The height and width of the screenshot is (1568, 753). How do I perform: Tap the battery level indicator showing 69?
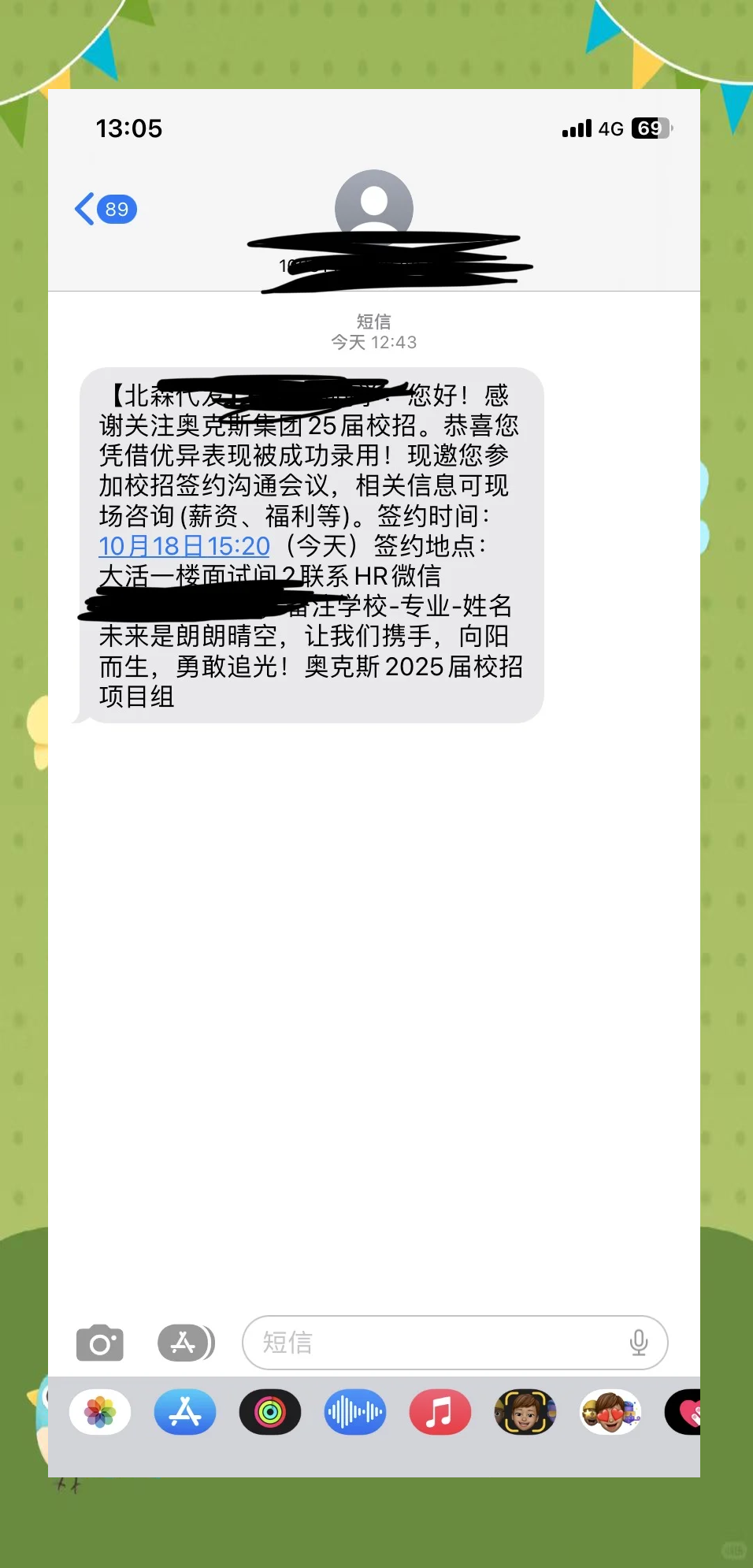click(x=649, y=128)
